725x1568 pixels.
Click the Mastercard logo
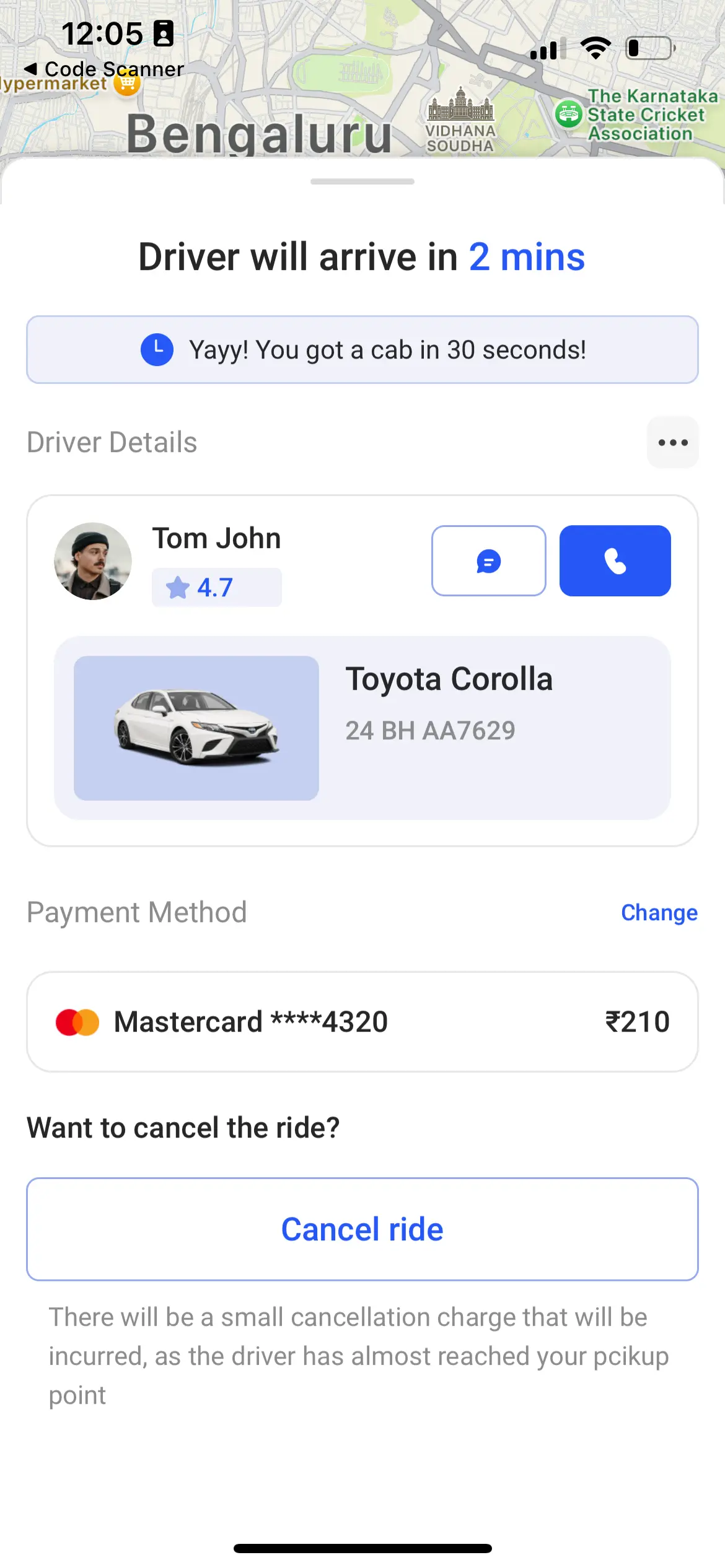pyautogui.click(x=77, y=1022)
